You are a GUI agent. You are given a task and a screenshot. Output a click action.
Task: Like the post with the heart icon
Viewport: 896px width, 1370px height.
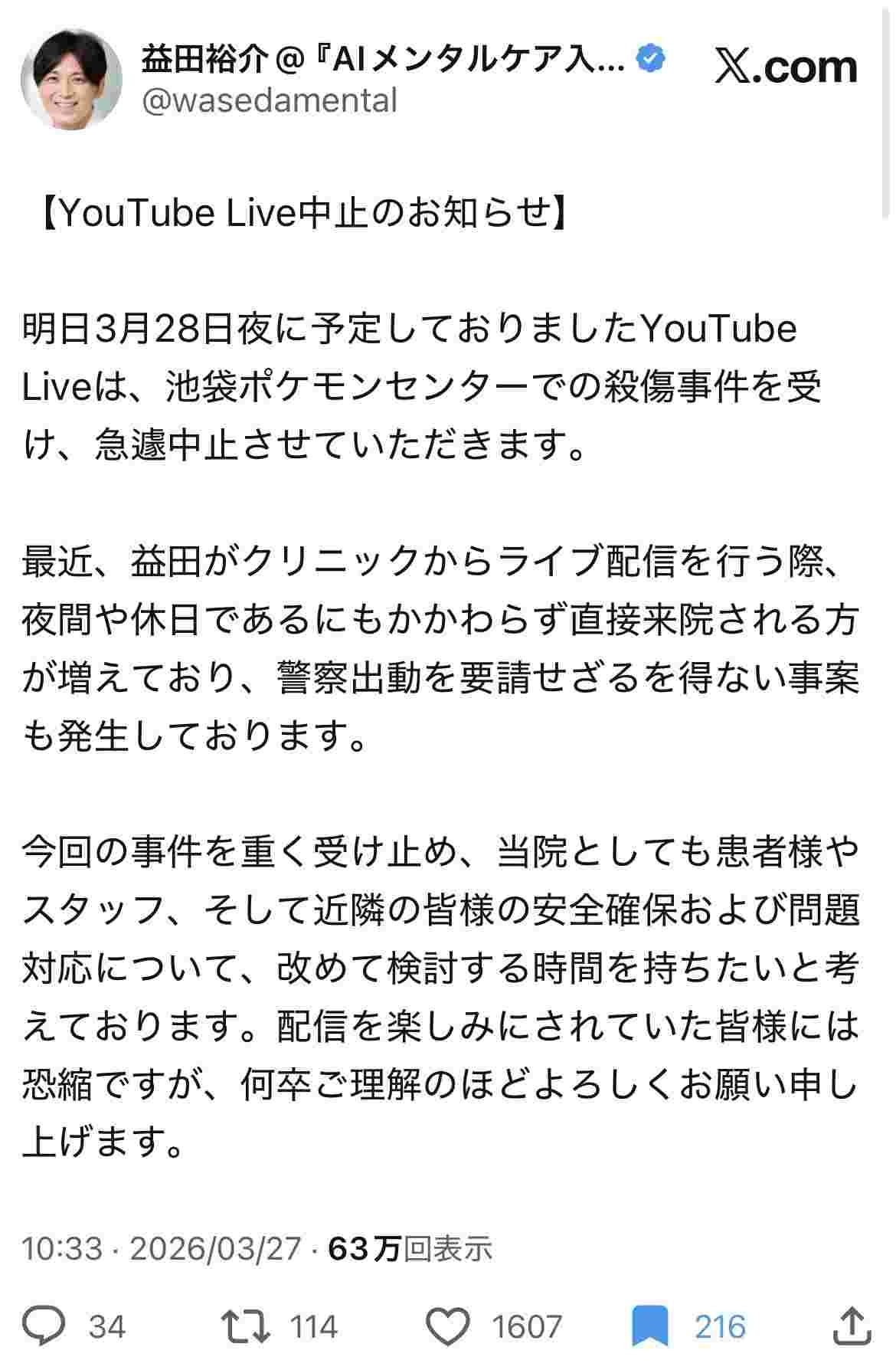point(447,1326)
